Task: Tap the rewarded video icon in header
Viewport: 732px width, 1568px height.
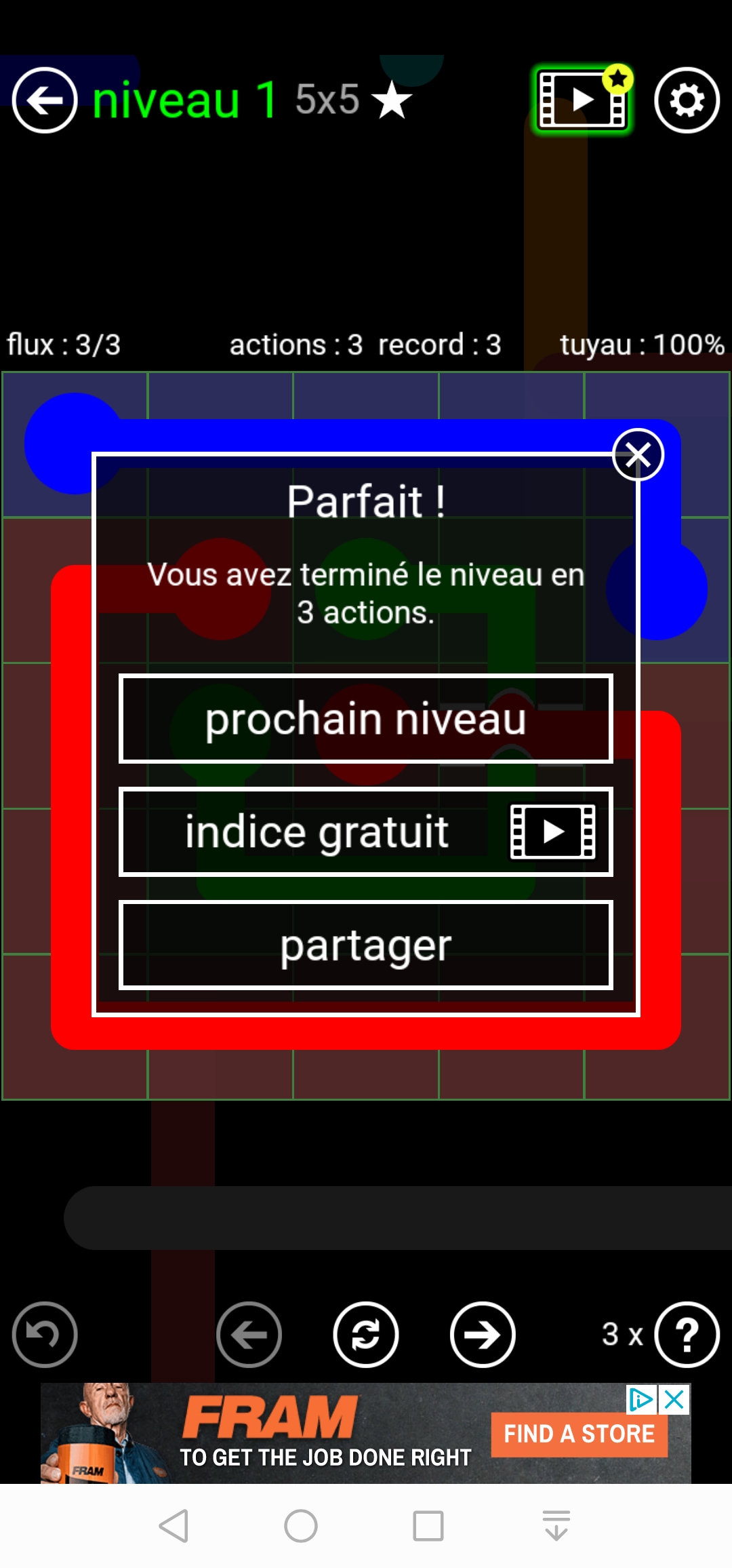Action: [582, 100]
